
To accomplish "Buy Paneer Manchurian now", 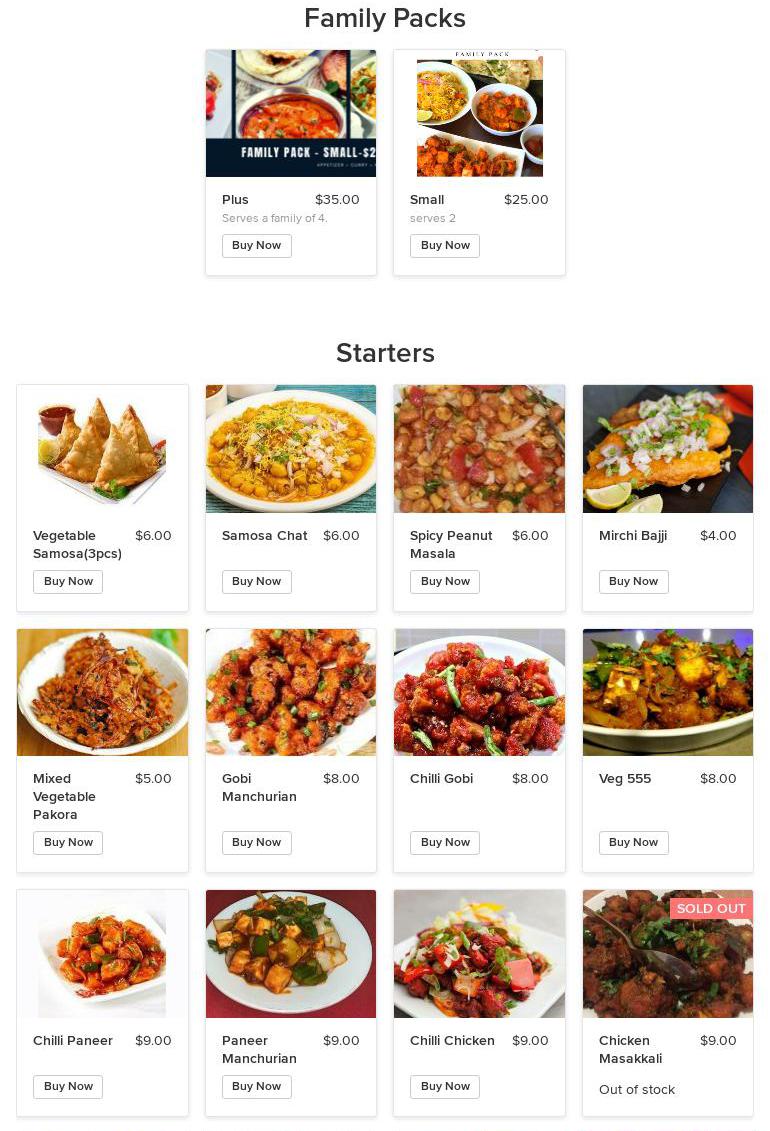I will tap(256, 1087).
